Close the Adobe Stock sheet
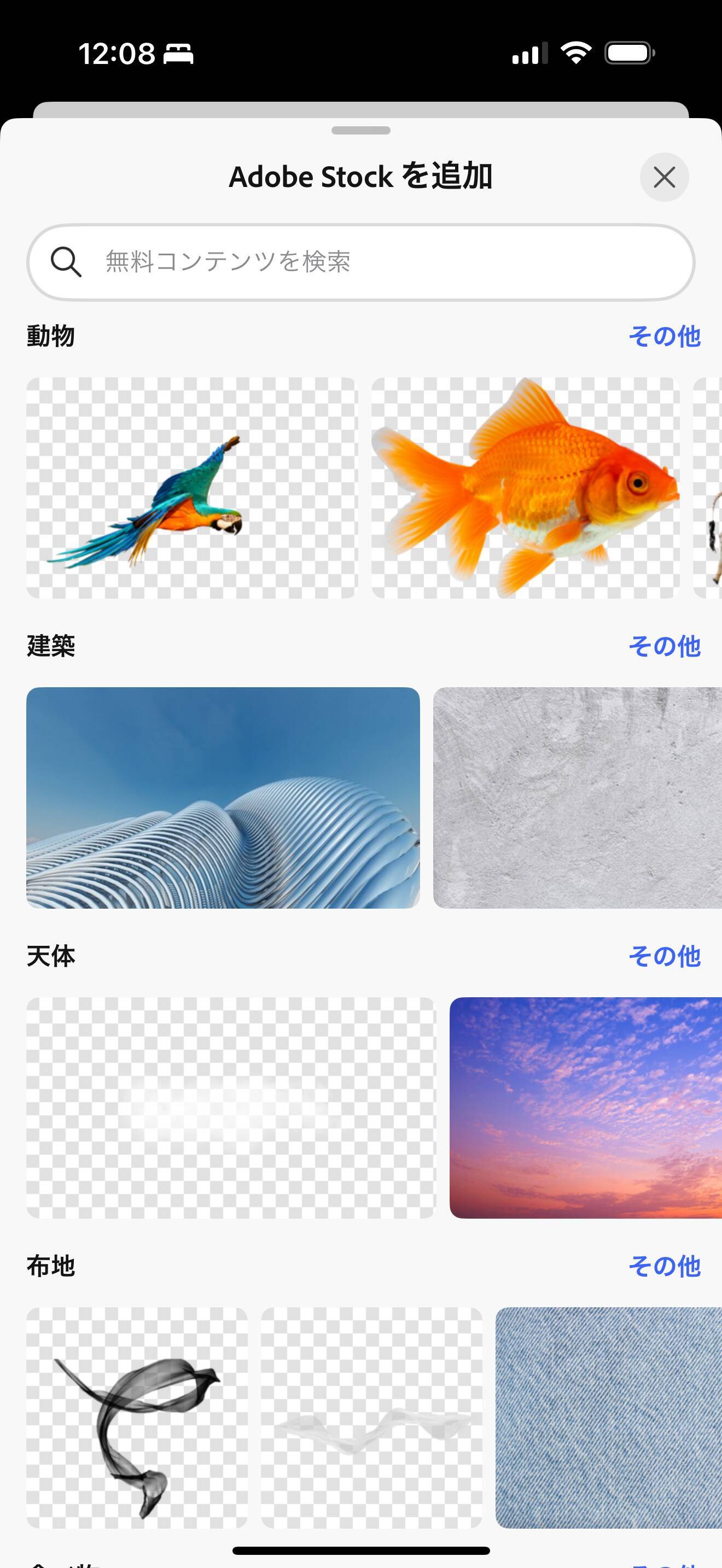The height and width of the screenshot is (1568, 722). pyautogui.click(x=664, y=177)
